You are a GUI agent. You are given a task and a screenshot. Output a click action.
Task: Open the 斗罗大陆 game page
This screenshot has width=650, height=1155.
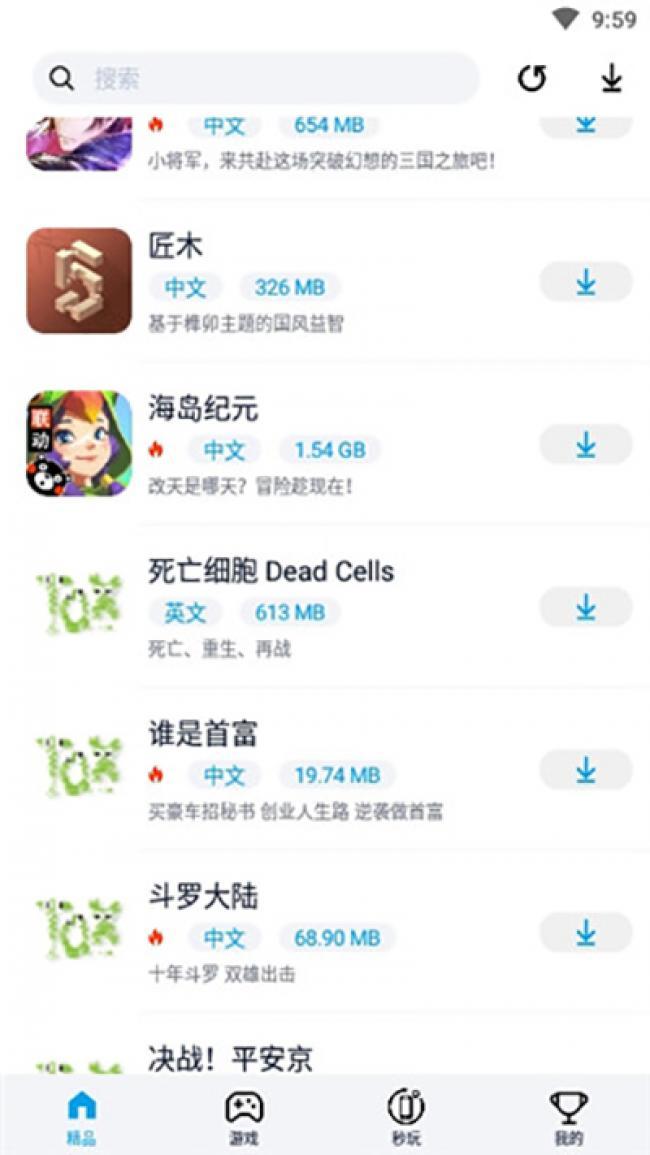click(x=203, y=896)
